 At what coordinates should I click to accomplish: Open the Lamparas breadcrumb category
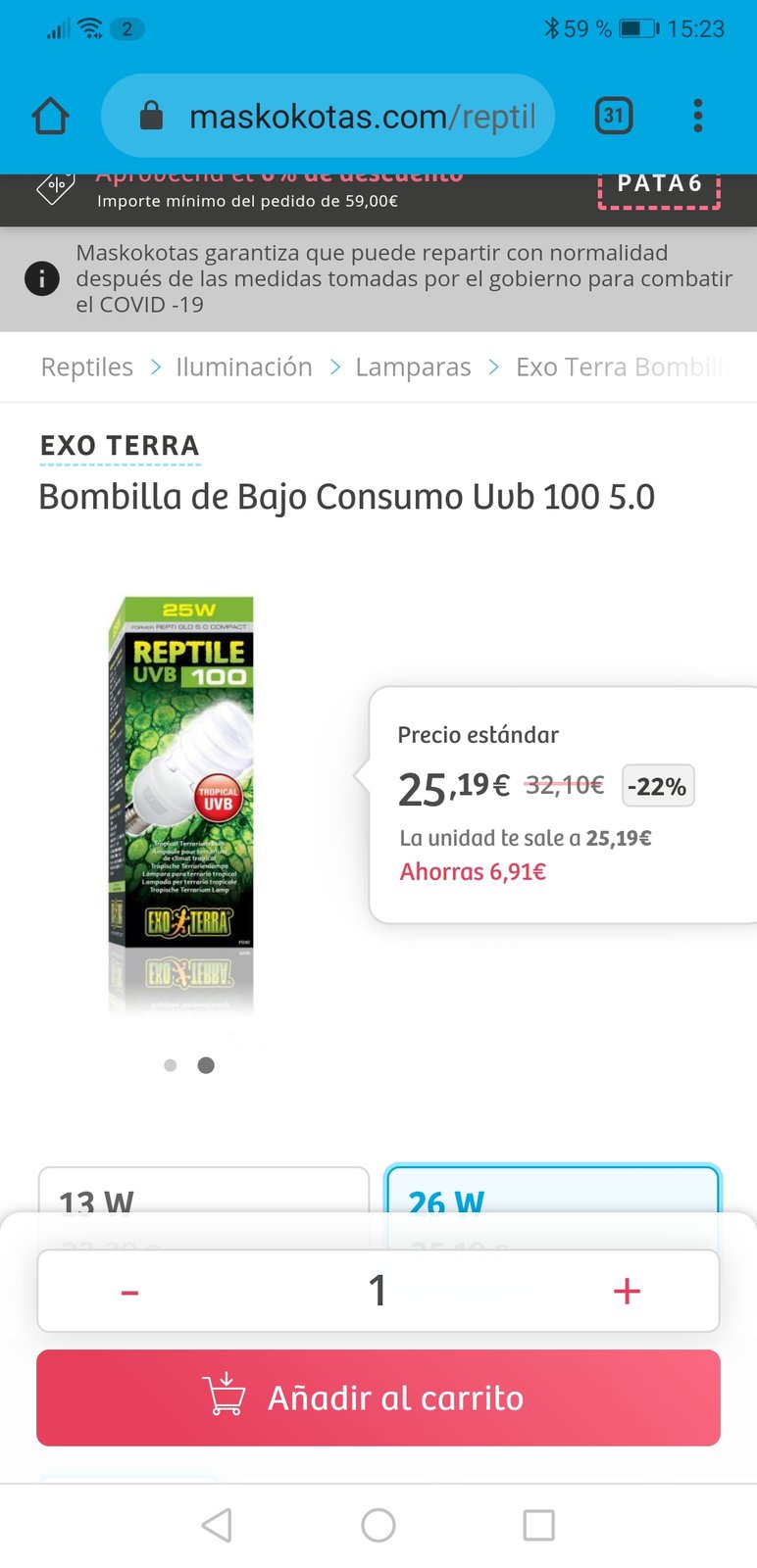pyautogui.click(x=413, y=367)
